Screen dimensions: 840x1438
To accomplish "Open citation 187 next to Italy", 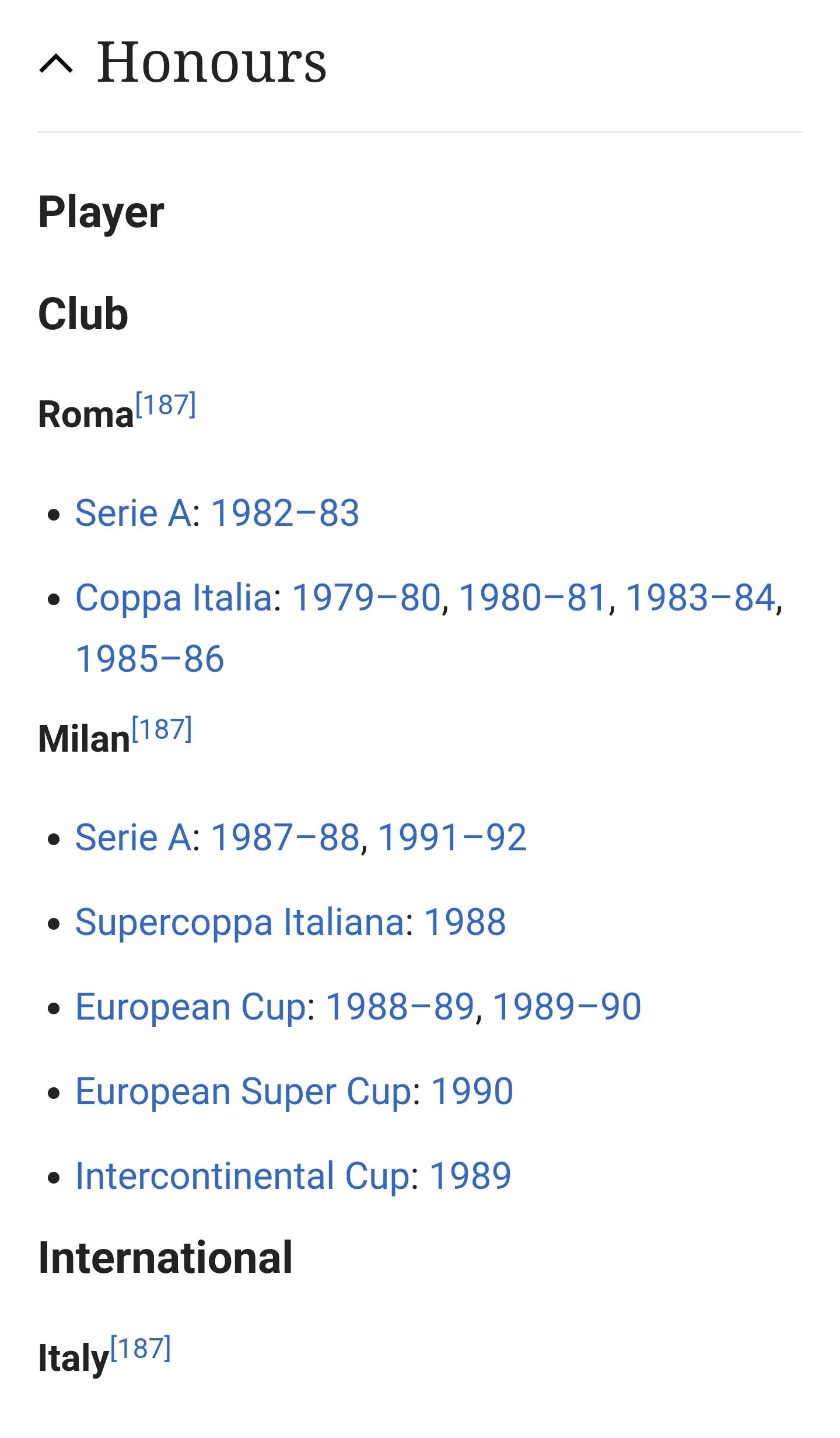I will 141,1349.
